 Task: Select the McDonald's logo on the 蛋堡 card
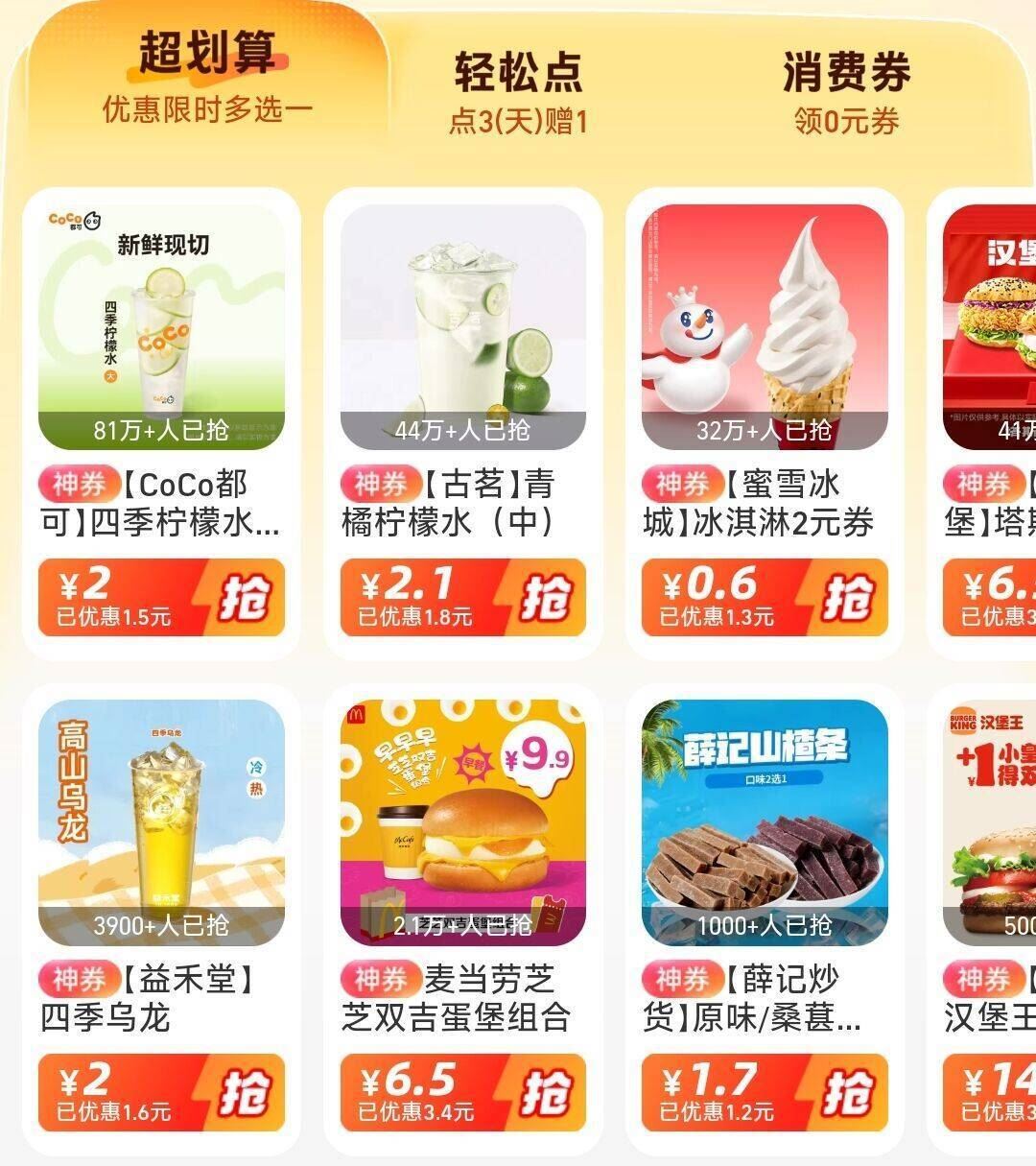358,717
